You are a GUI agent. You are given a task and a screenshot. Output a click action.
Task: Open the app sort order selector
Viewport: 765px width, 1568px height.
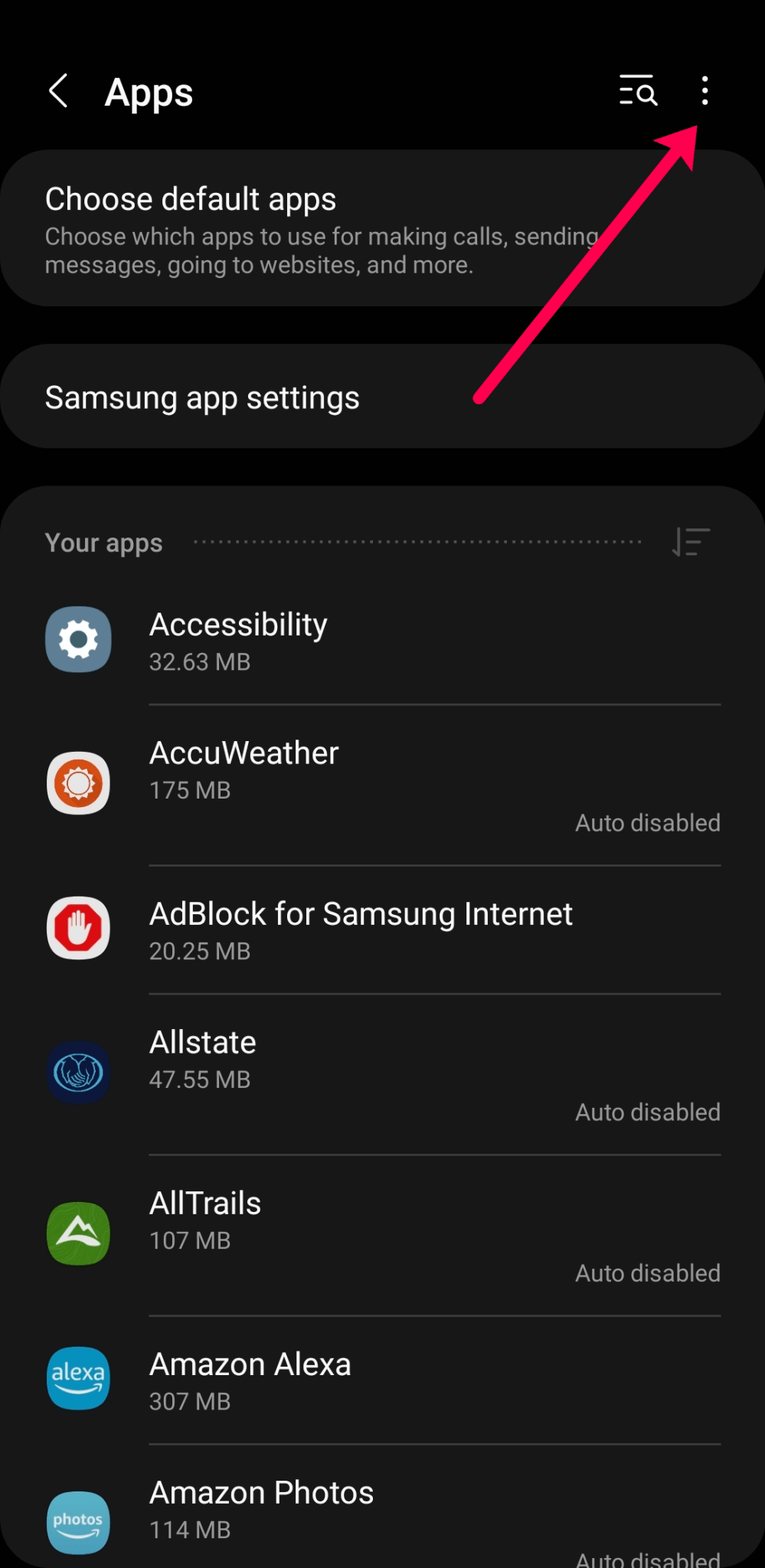point(689,542)
